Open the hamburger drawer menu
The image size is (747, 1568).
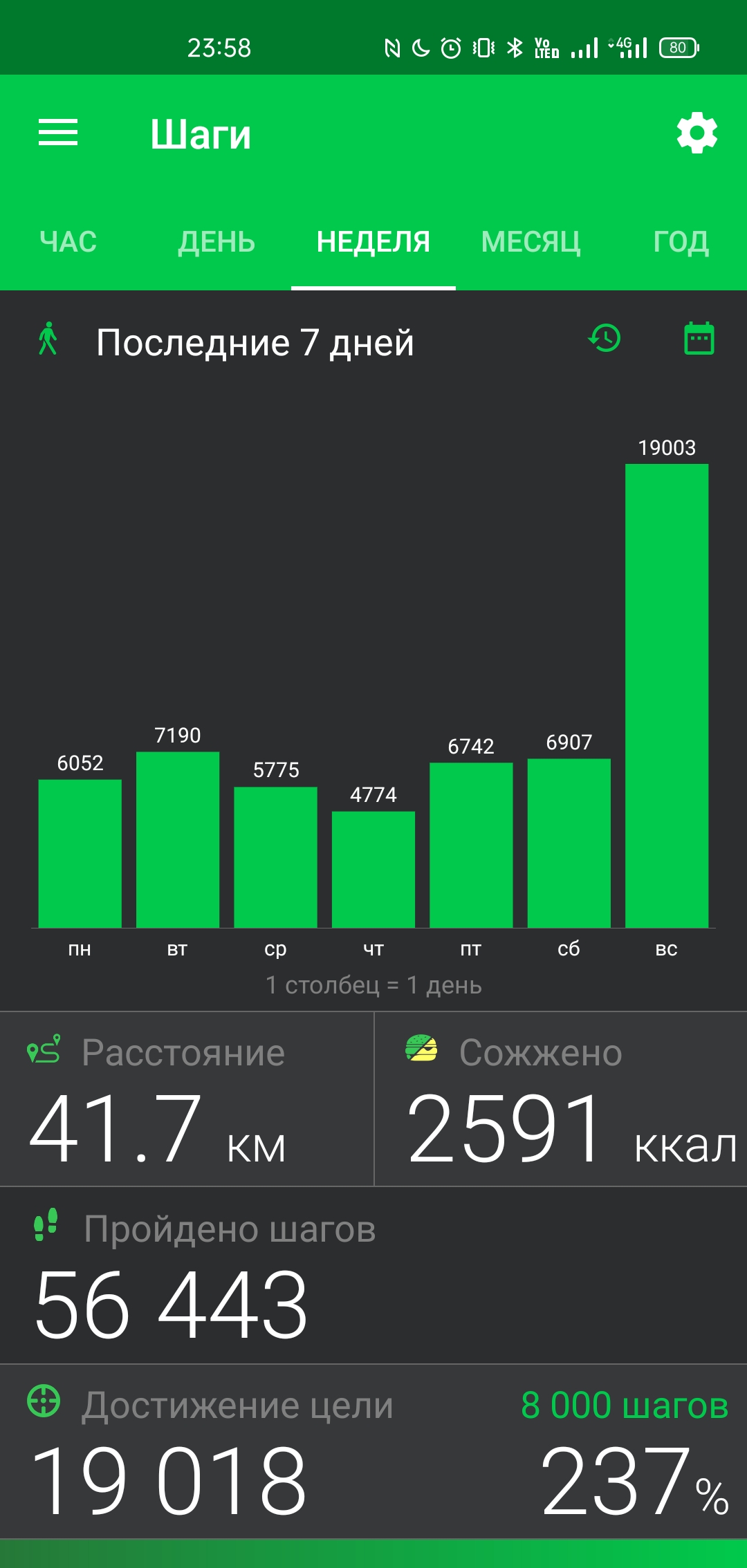(x=58, y=132)
